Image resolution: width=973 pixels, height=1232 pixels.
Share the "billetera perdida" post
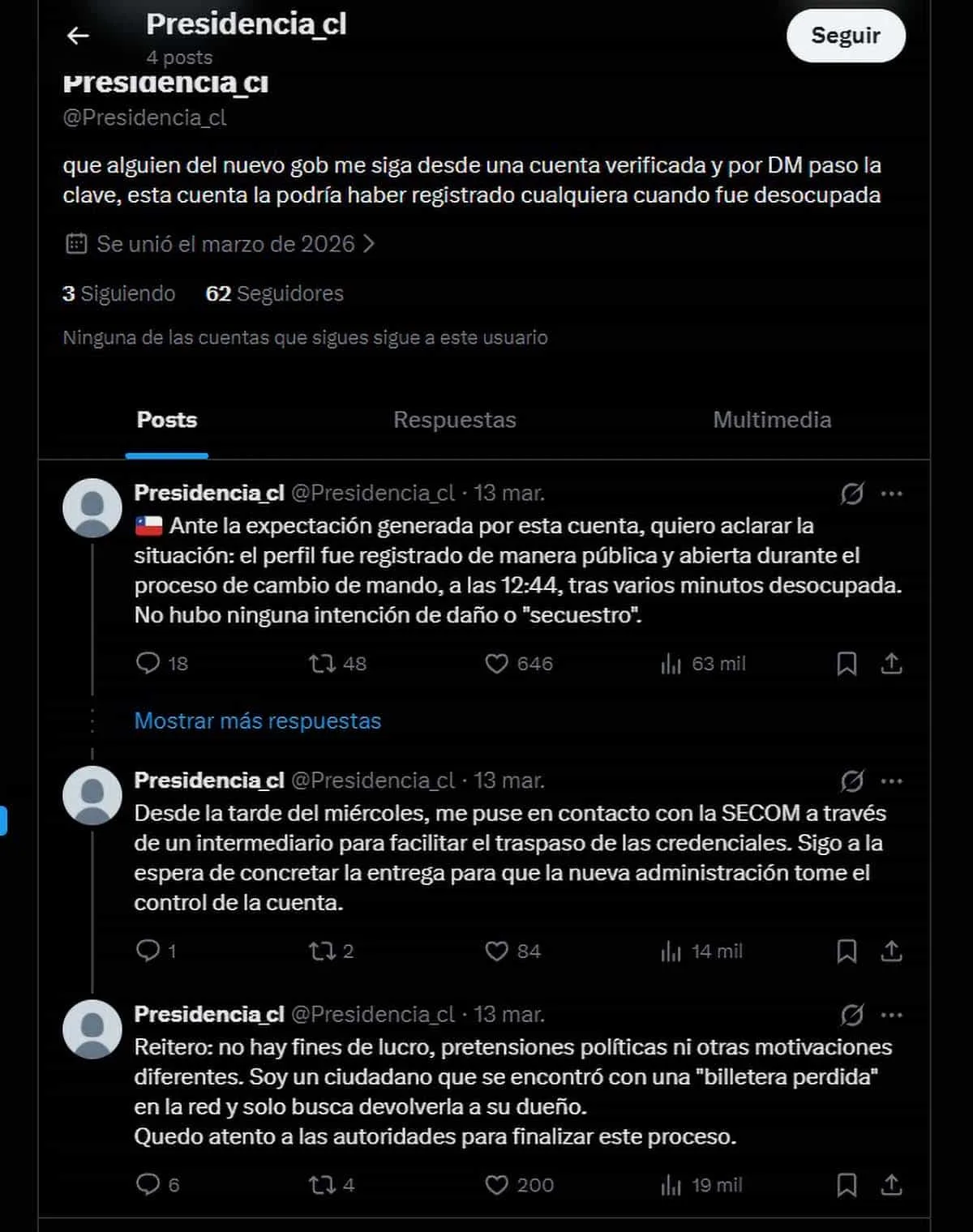891,1185
